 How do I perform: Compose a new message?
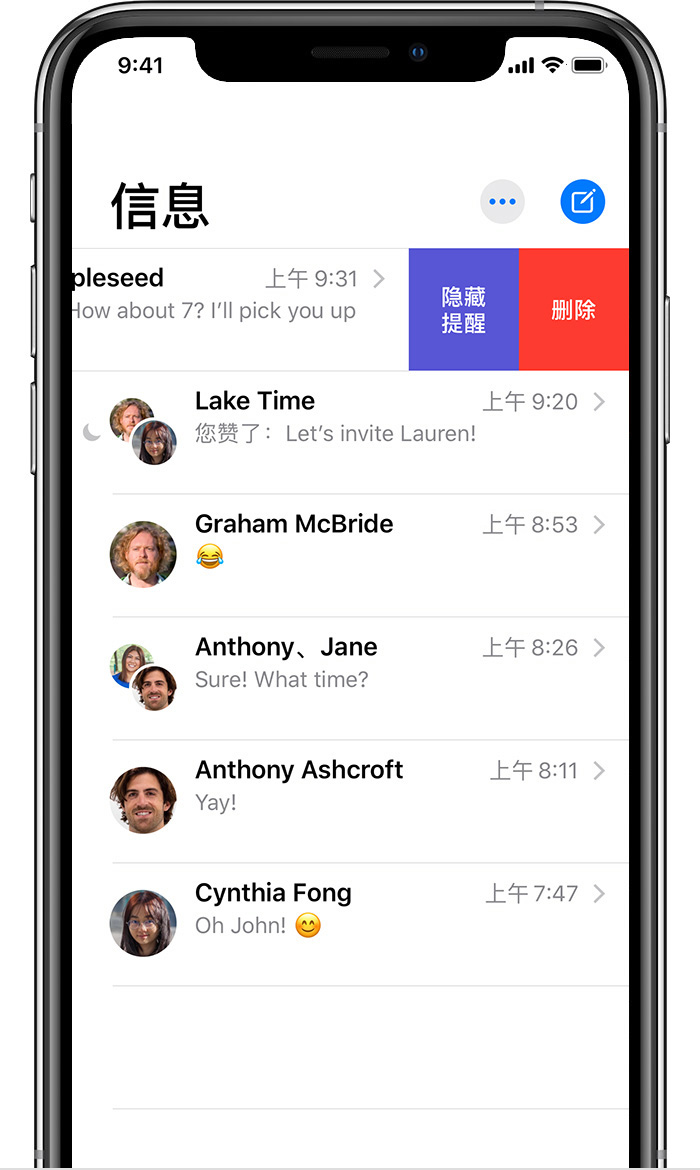click(x=582, y=202)
